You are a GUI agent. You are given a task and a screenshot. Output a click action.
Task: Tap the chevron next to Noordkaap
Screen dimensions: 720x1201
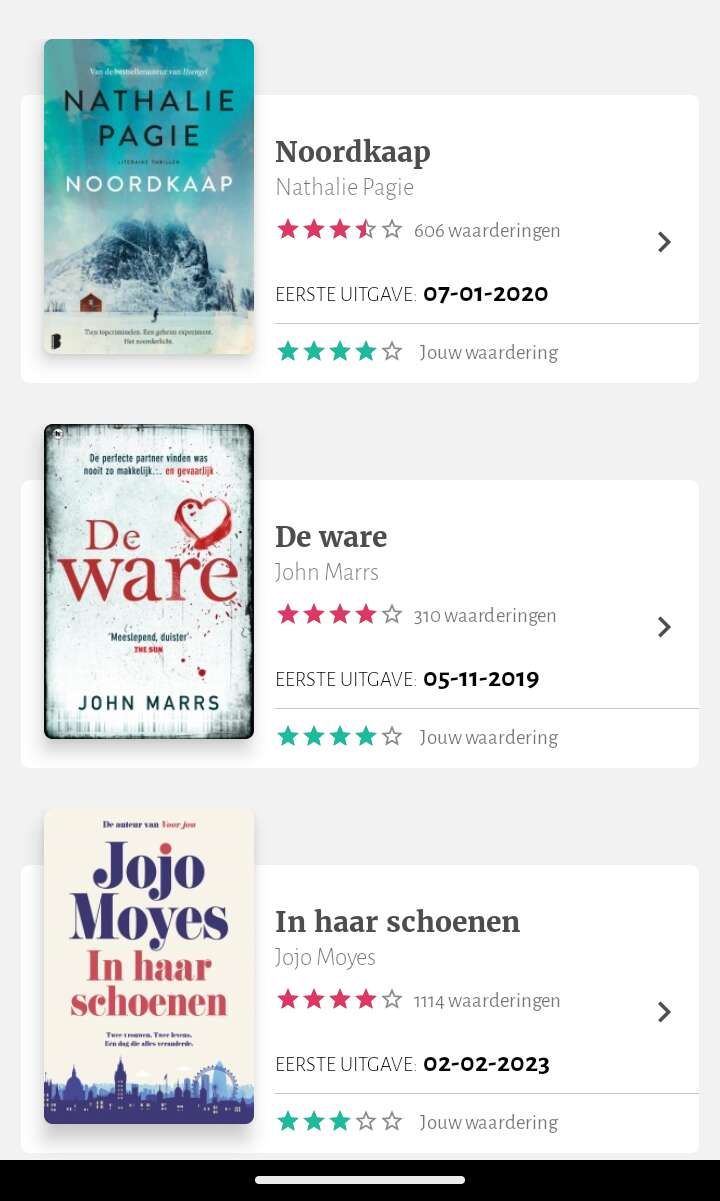pyautogui.click(x=664, y=242)
